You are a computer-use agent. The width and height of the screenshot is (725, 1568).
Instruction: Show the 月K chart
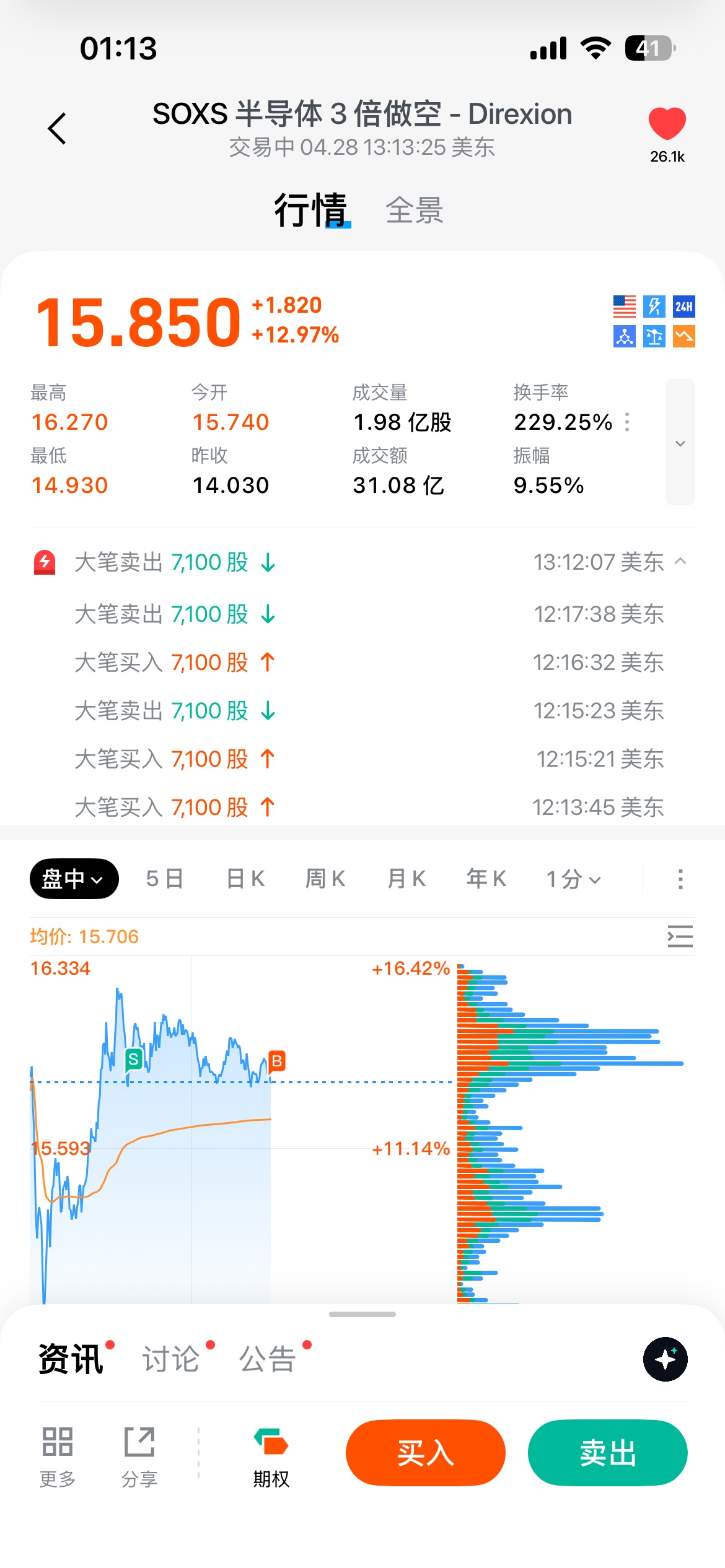coord(406,879)
